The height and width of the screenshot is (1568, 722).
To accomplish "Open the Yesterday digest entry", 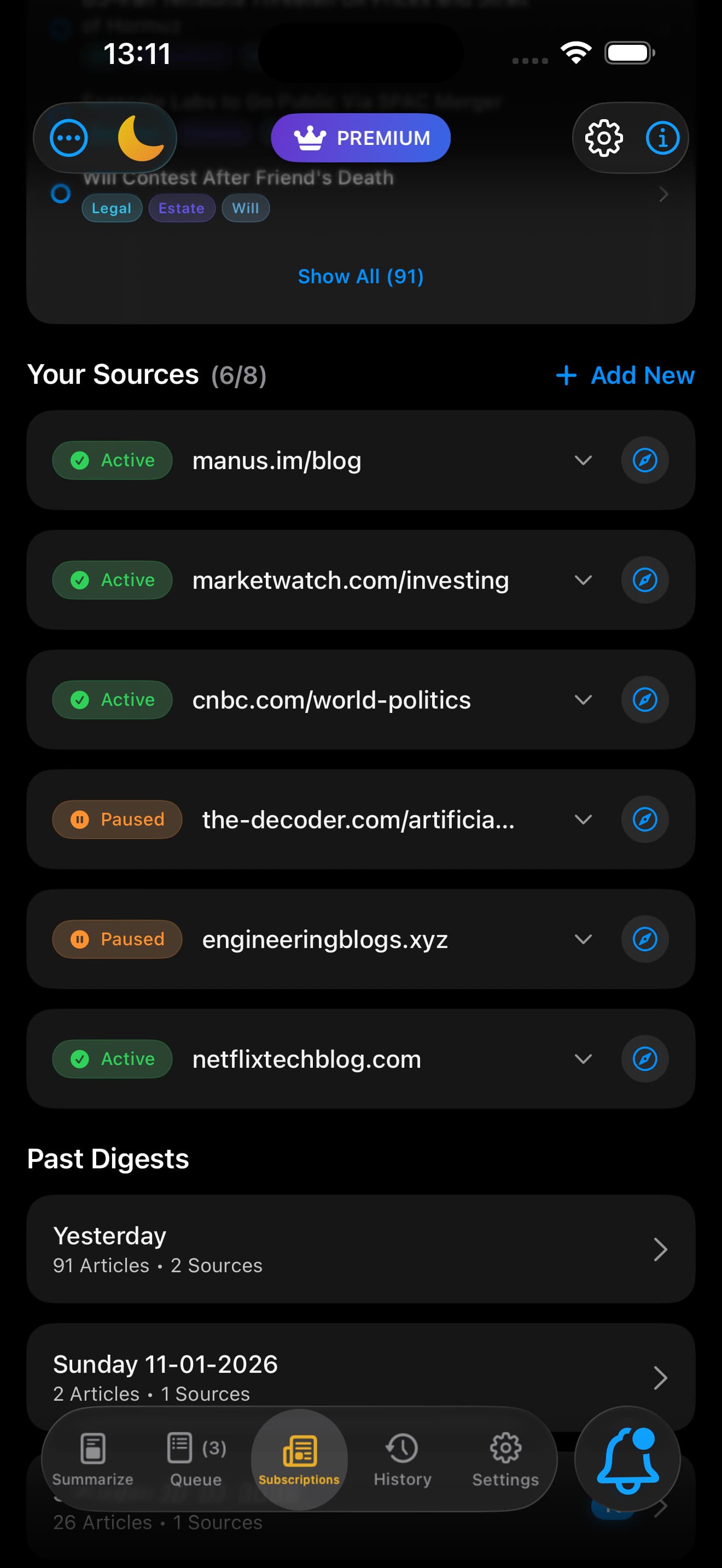I will 361,1249.
